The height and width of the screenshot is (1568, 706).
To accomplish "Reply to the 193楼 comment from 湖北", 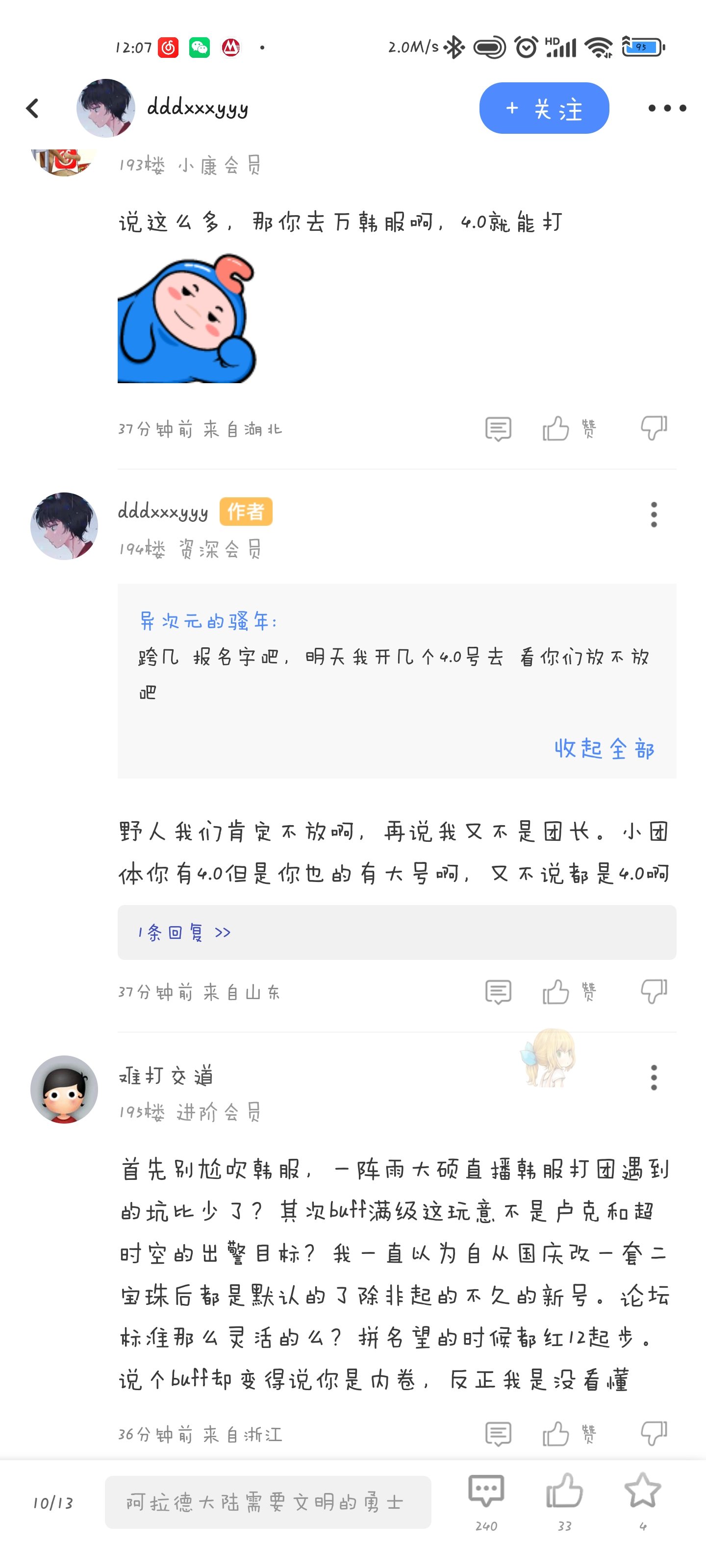I will pyautogui.click(x=498, y=429).
